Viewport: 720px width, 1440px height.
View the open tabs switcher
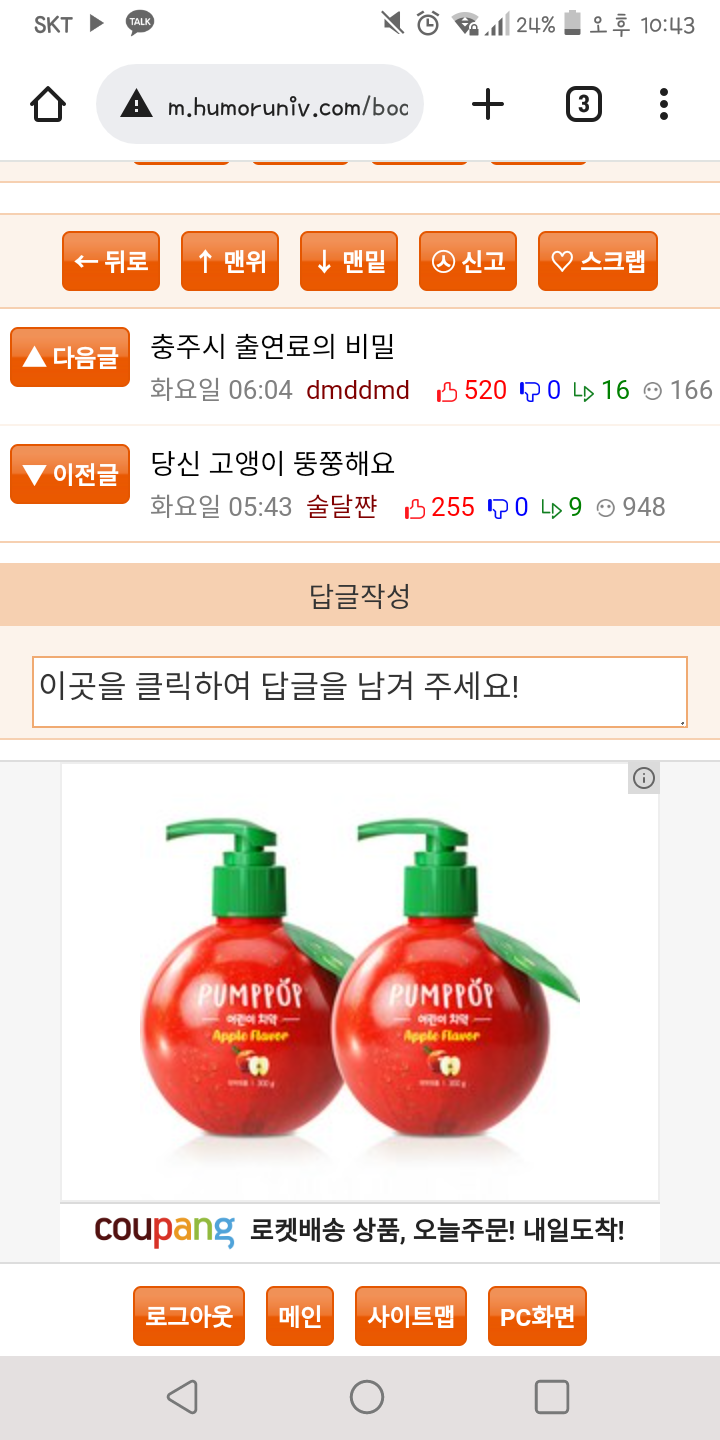pos(584,104)
